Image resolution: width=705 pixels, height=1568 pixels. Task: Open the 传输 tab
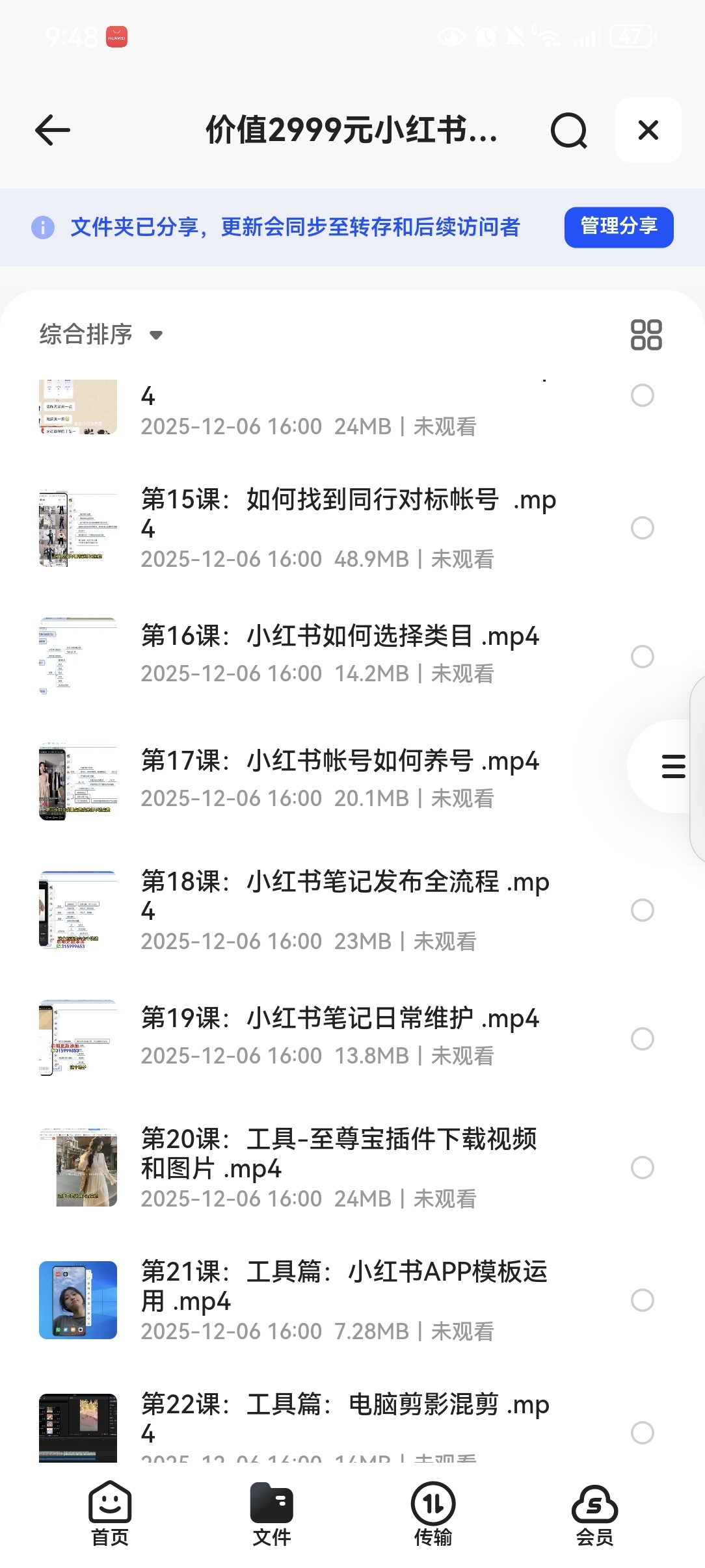point(433,1514)
